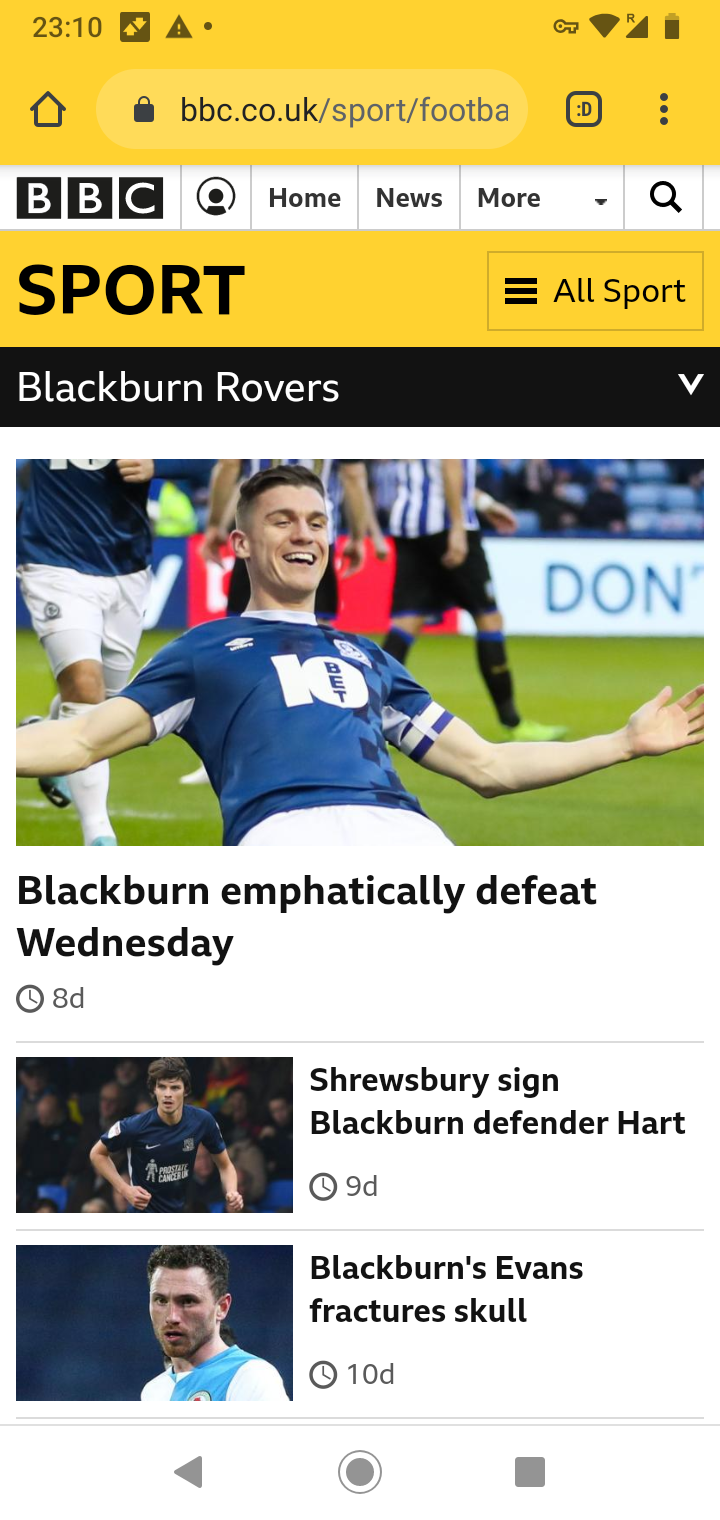The width and height of the screenshot is (720, 1520).
Task: Tap the SPORT heading link
Action: coord(130,291)
